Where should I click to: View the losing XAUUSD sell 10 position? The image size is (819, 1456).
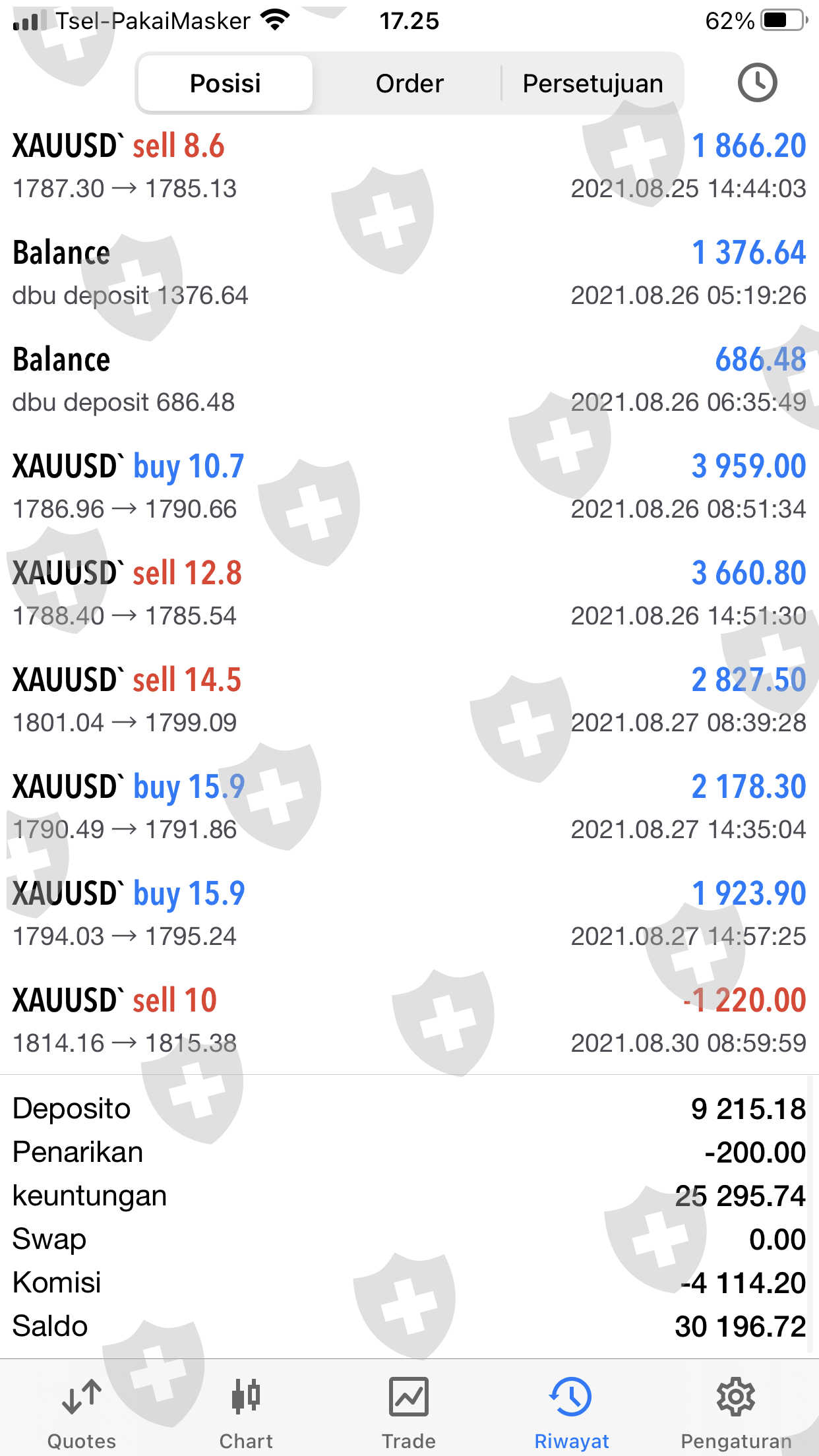(409, 1021)
